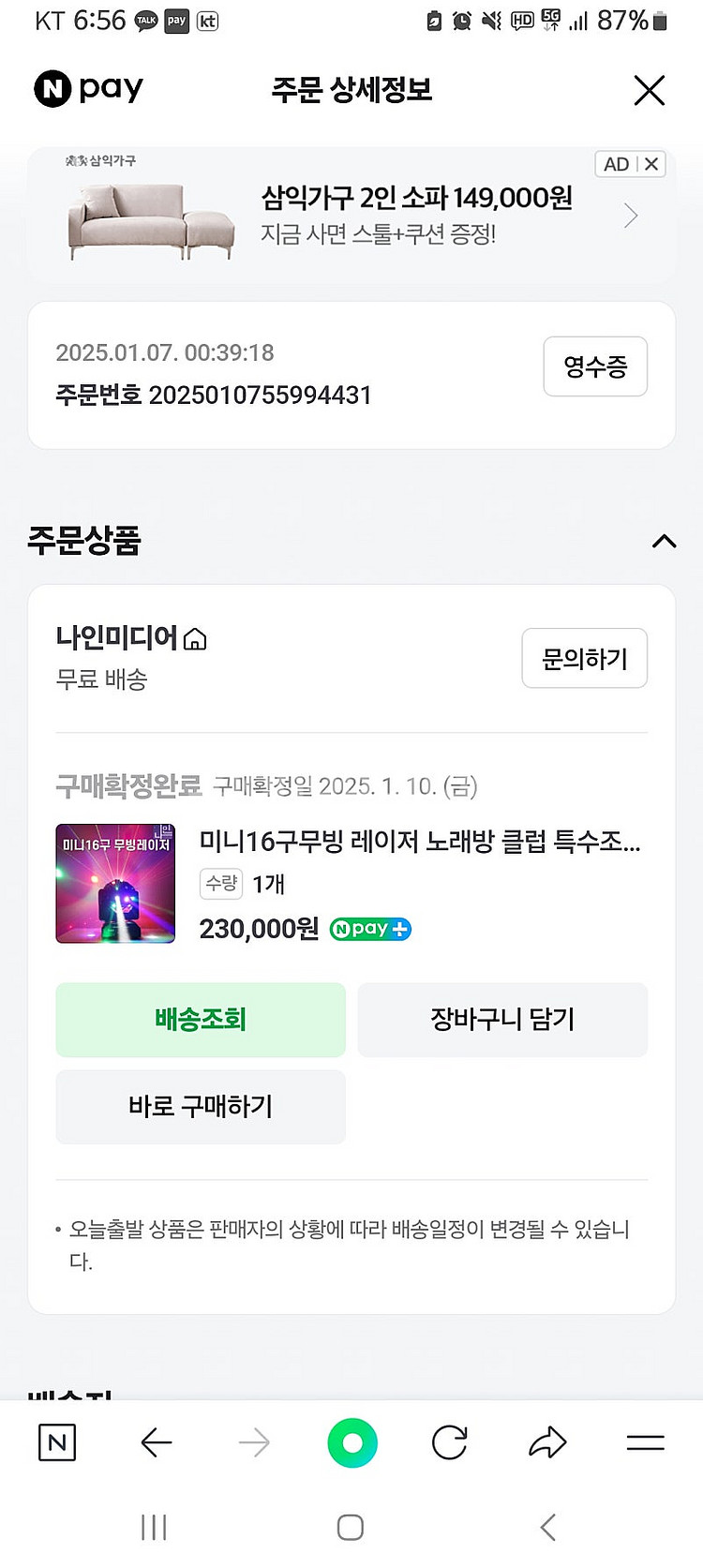Image resolution: width=703 pixels, height=1568 pixels.
Task: Tap 문의하기 to contact the seller
Action: point(584,658)
